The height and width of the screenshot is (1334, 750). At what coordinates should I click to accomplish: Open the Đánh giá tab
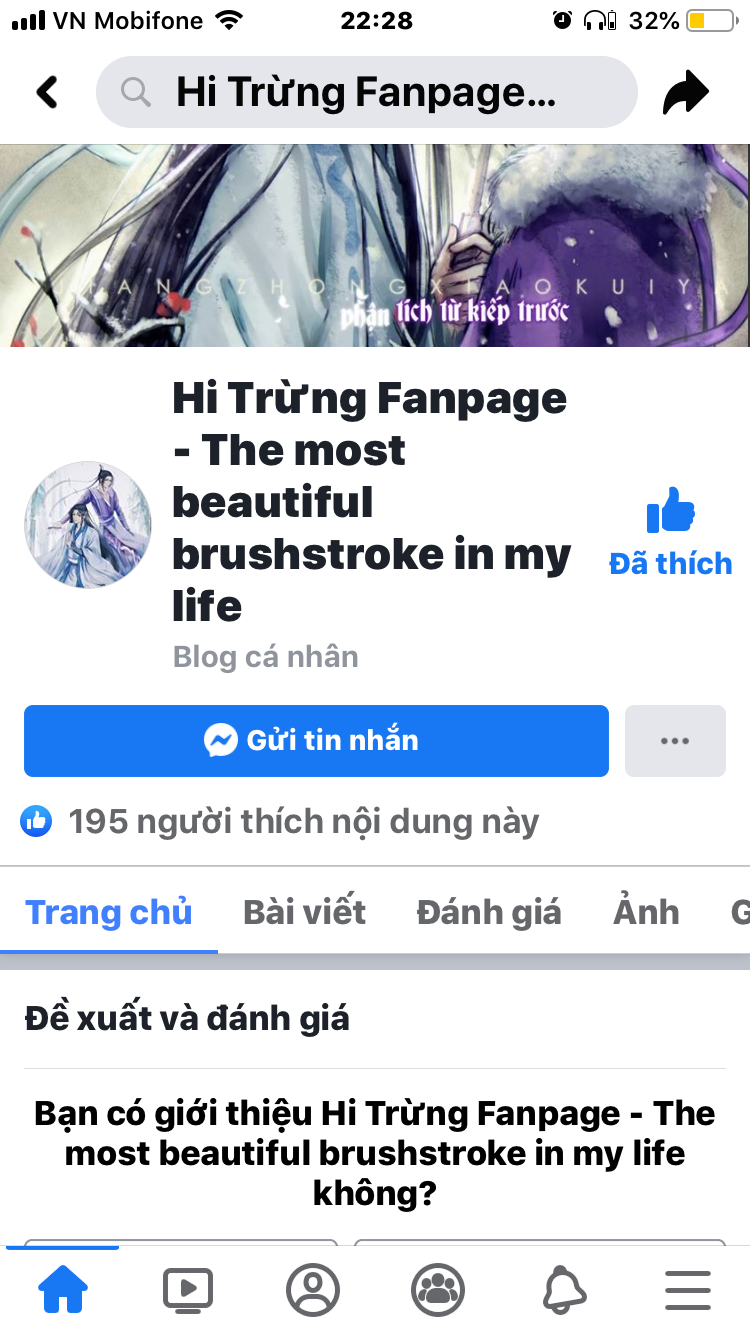(x=489, y=912)
